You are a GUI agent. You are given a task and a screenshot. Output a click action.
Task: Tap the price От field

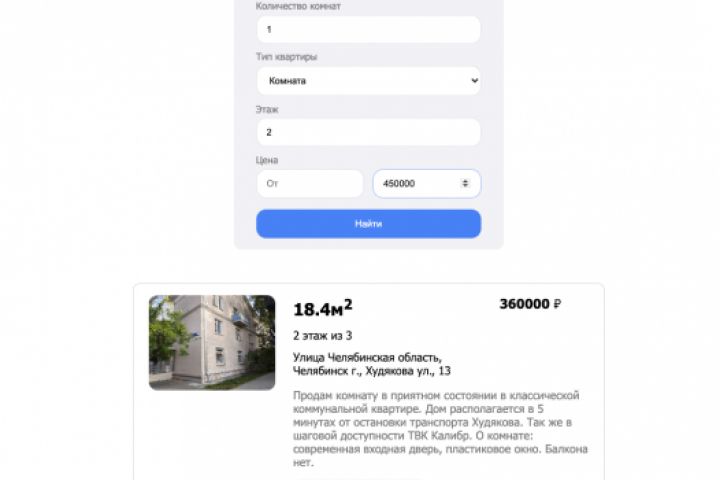[310, 184]
